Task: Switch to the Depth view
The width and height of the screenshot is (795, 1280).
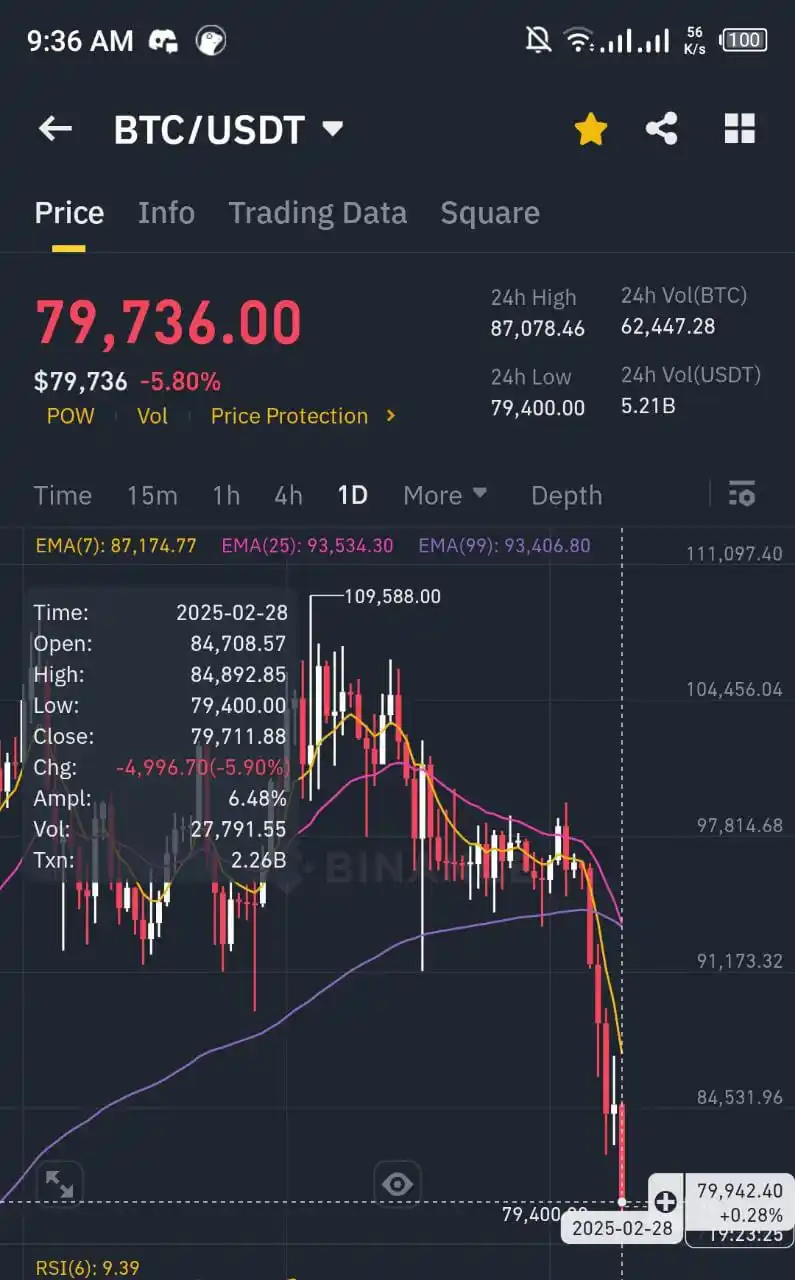Action: tap(566, 495)
